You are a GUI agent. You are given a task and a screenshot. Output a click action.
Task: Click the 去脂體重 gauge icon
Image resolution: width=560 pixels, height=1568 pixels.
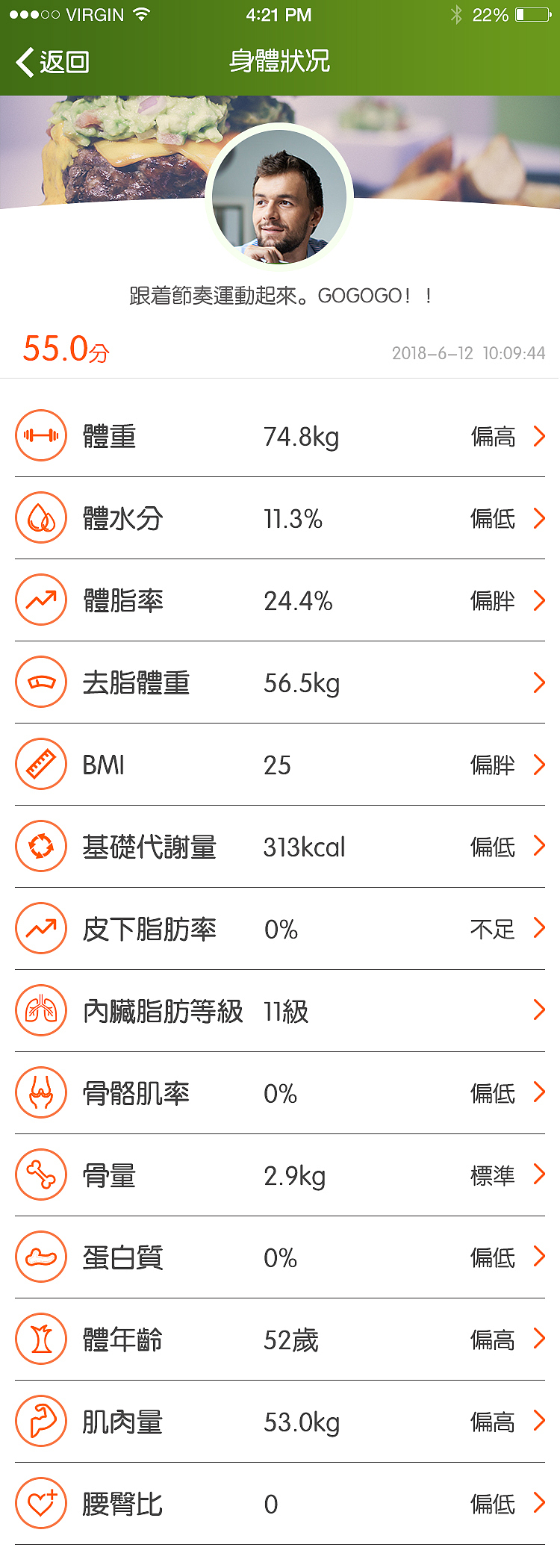(x=41, y=682)
